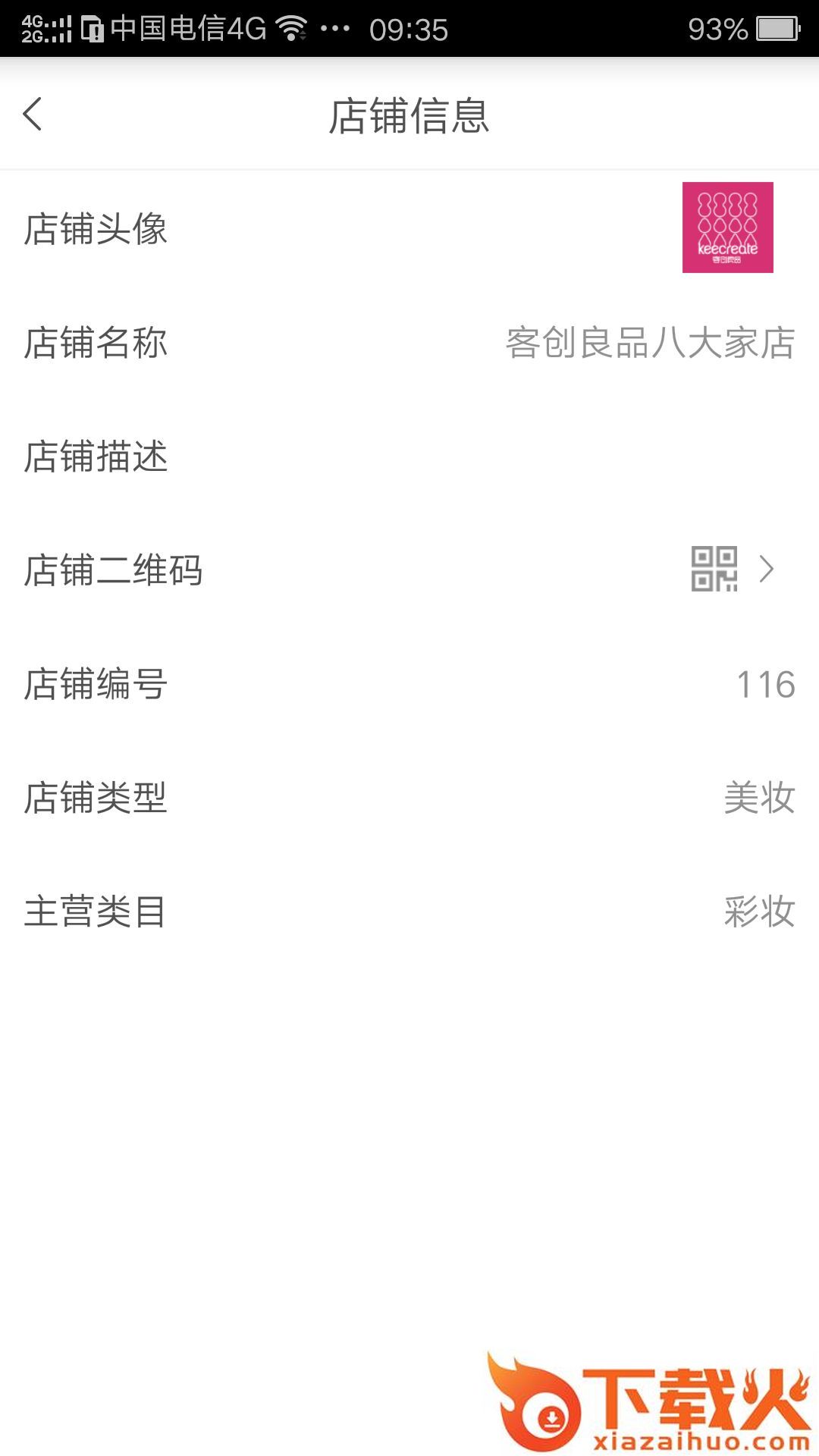
Task: Open the 店铺描述 row
Action: coord(409,457)
